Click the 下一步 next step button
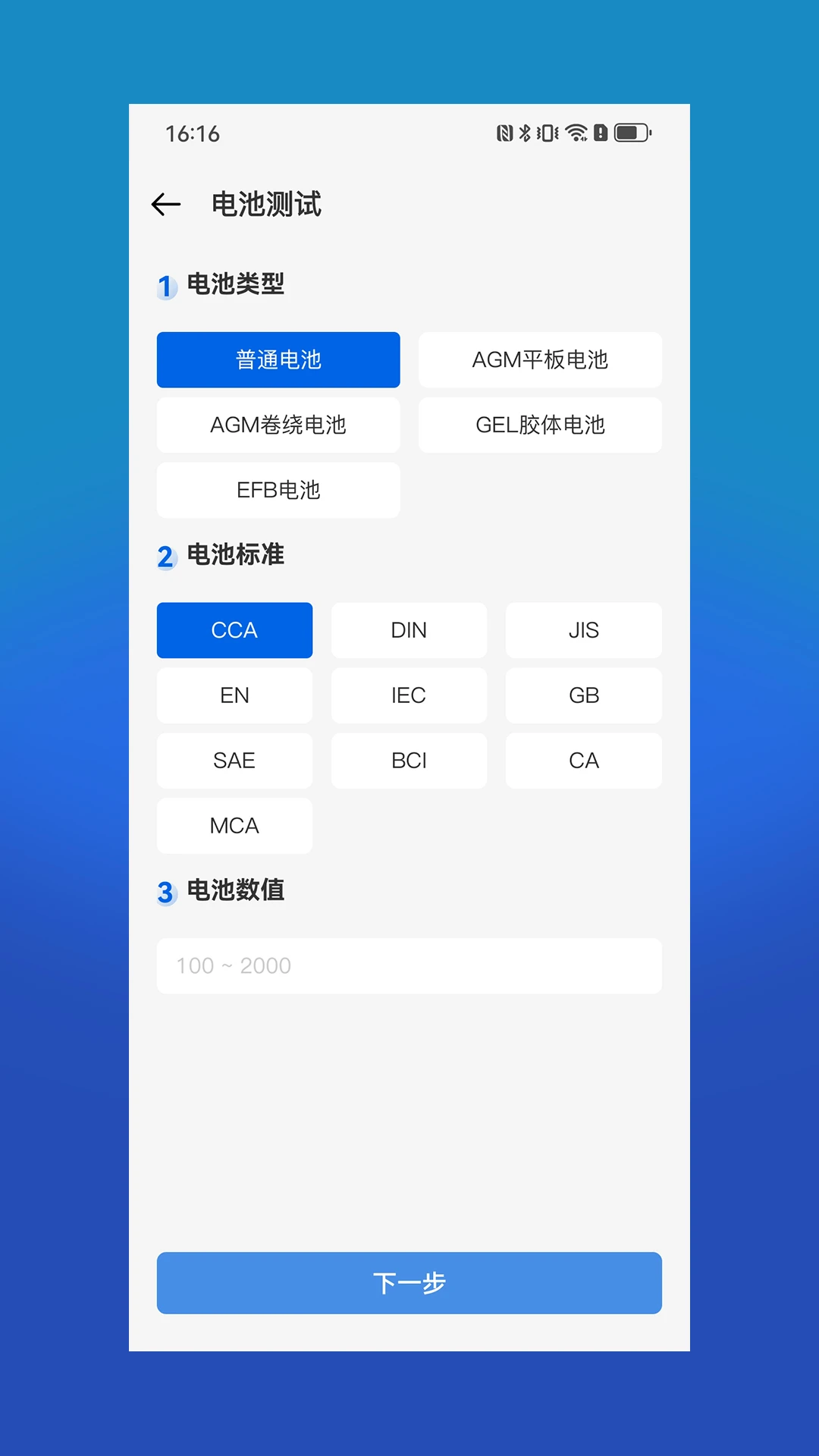The height and width of the screenshot is (1456, 819). point(409,1282)
